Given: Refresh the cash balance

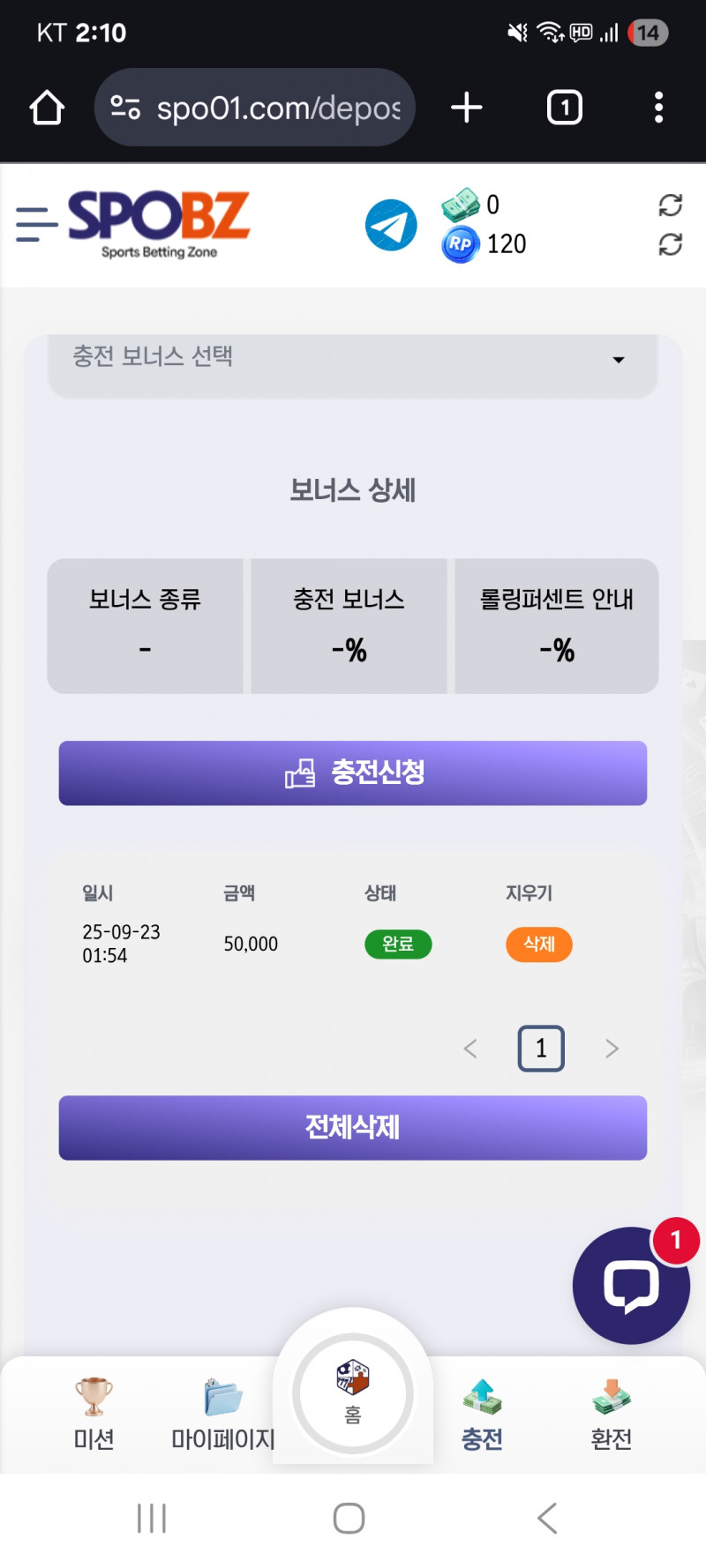Looking at the screenshot, I should [670, 205].
